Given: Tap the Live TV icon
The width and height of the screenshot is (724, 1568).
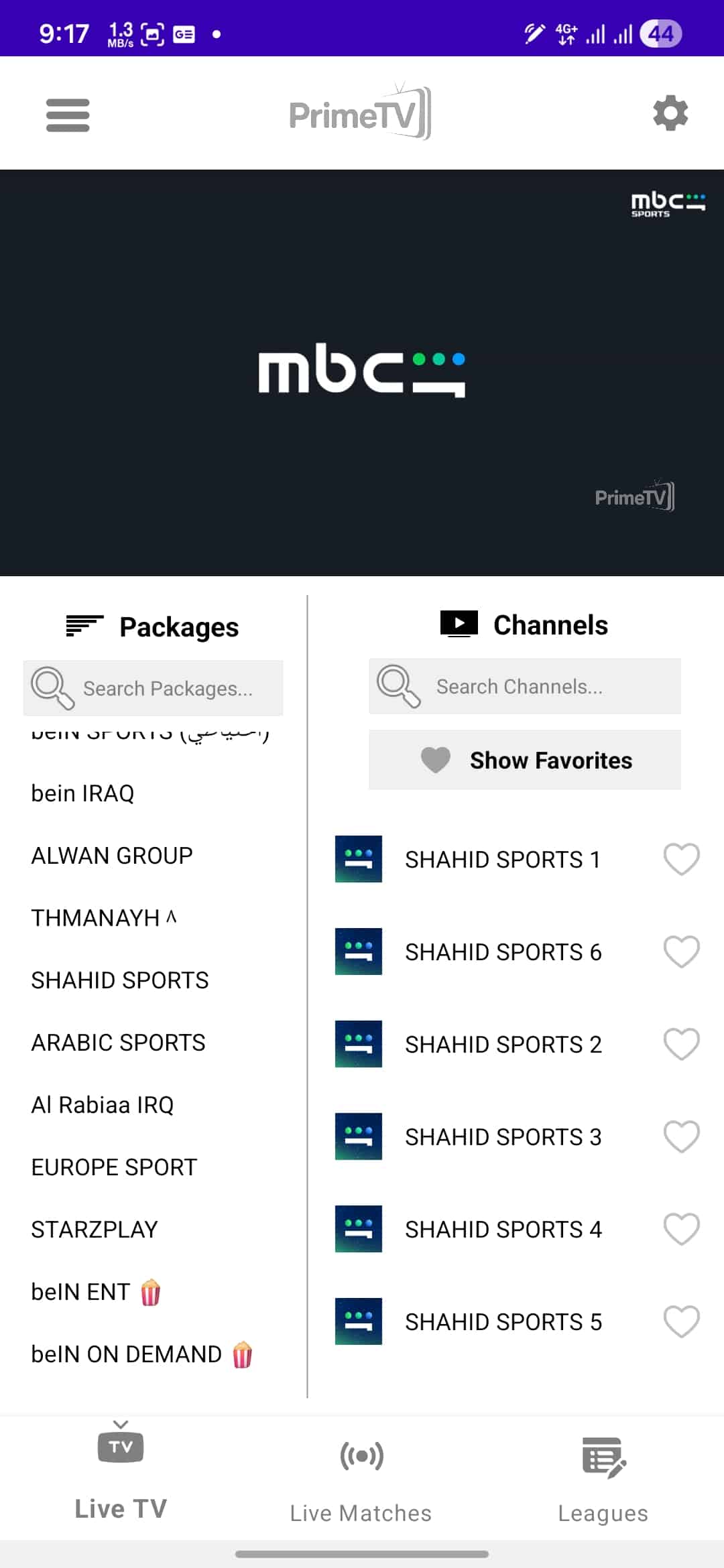Looking at the screenshot, I should point(121,1448).
